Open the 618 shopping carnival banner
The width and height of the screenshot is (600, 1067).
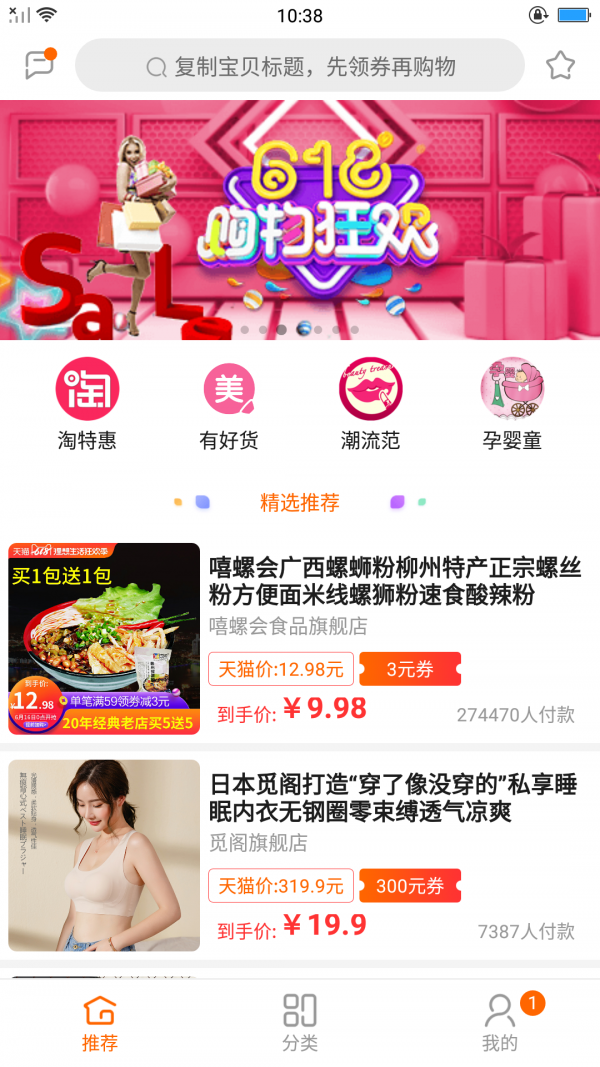[300, 220]
